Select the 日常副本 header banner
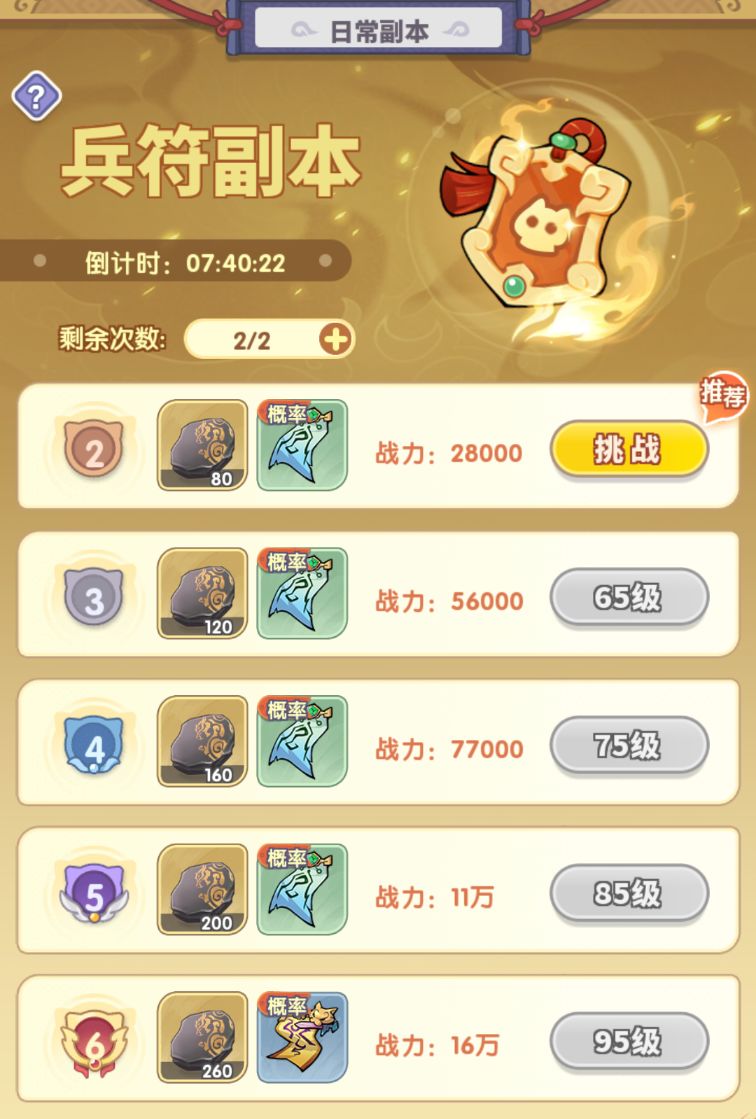Screen dimensions: 756x1119 point(378,30)
